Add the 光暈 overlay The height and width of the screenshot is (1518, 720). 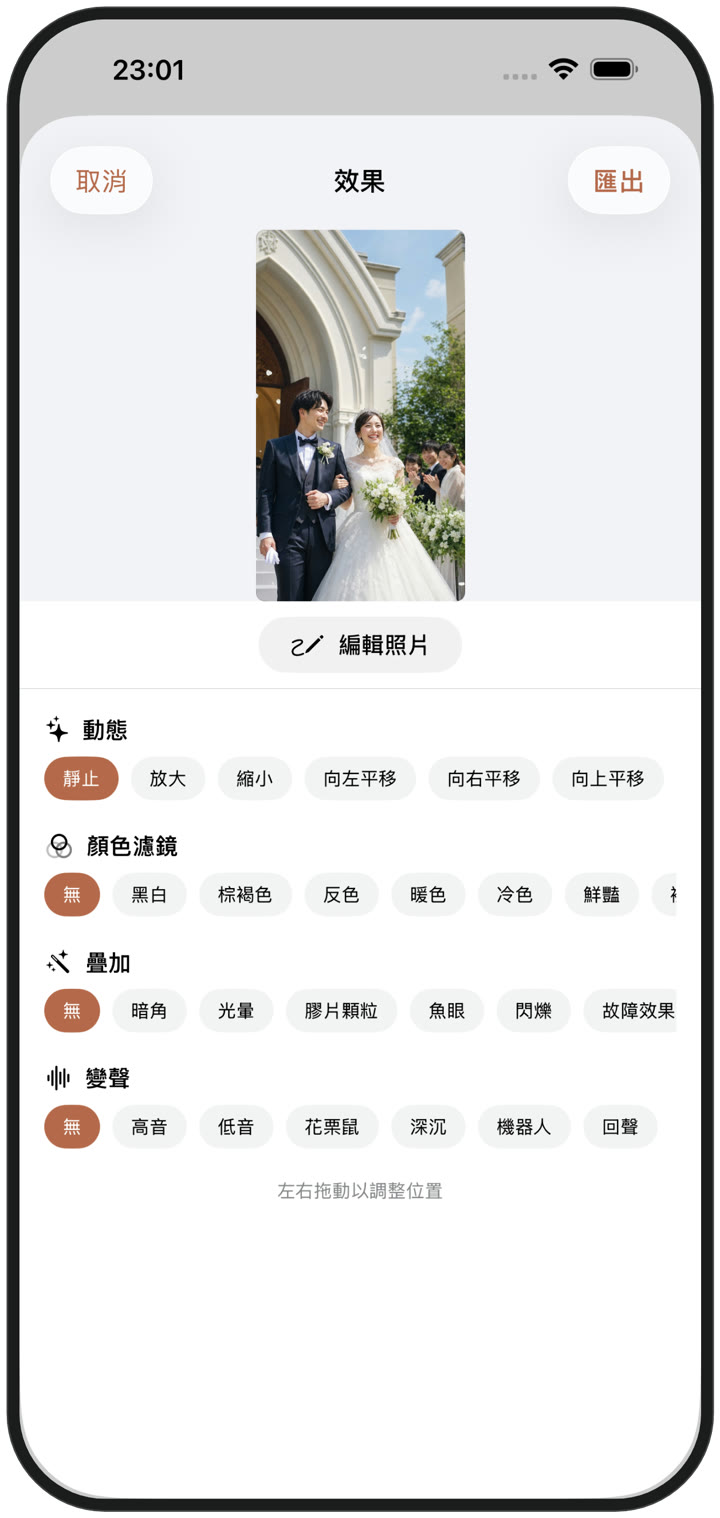(236, 1011)
